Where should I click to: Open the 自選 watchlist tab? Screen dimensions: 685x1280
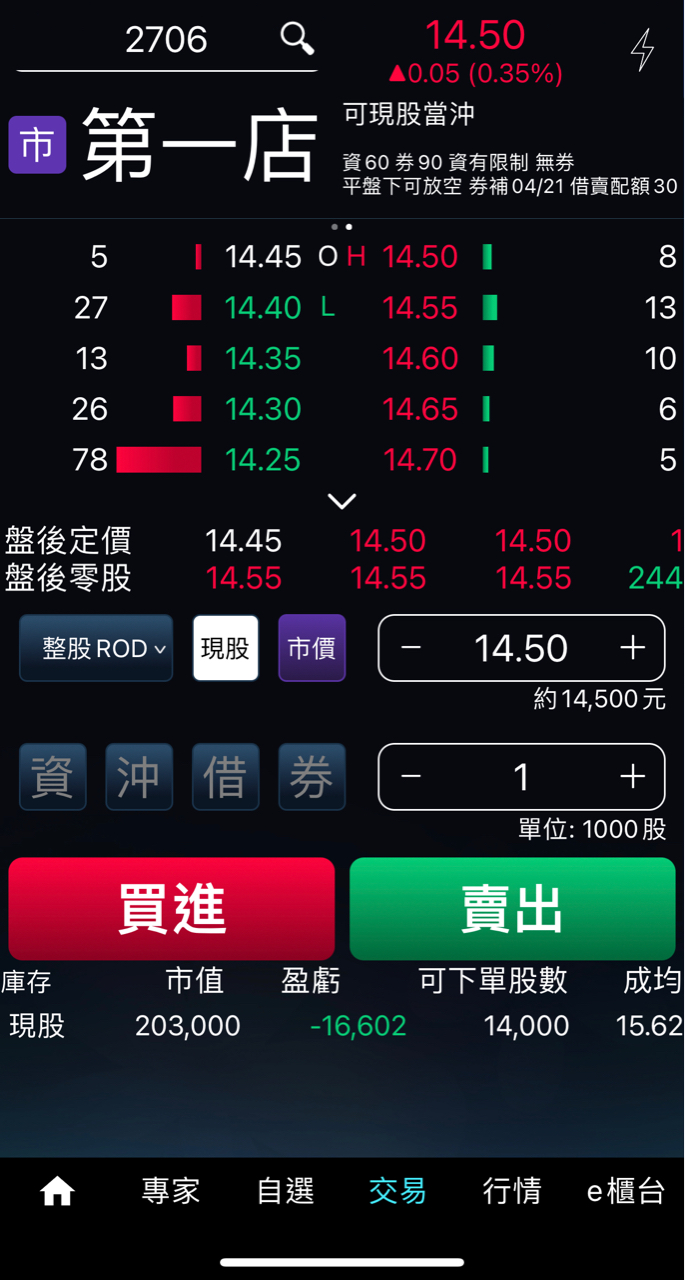tap(285, 1191)
